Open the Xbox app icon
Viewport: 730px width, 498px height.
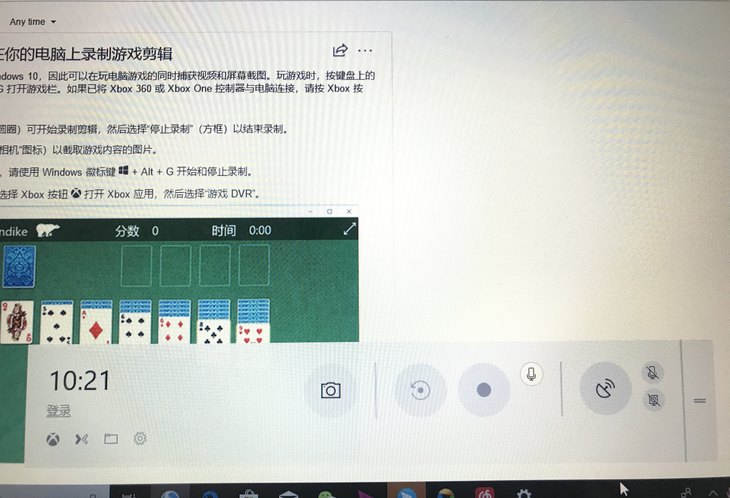[x=53, y=439]
